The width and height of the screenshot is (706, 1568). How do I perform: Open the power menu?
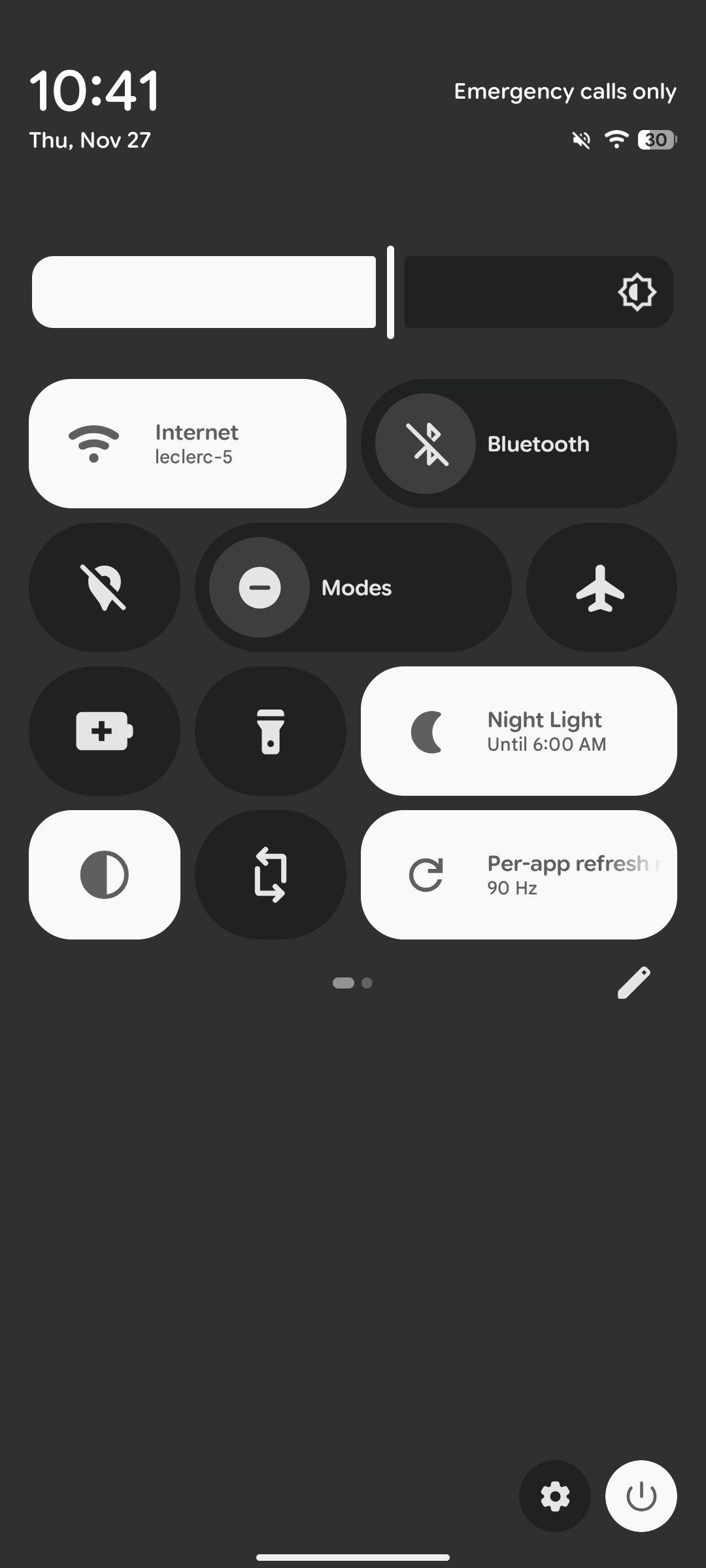[641, 1496]
